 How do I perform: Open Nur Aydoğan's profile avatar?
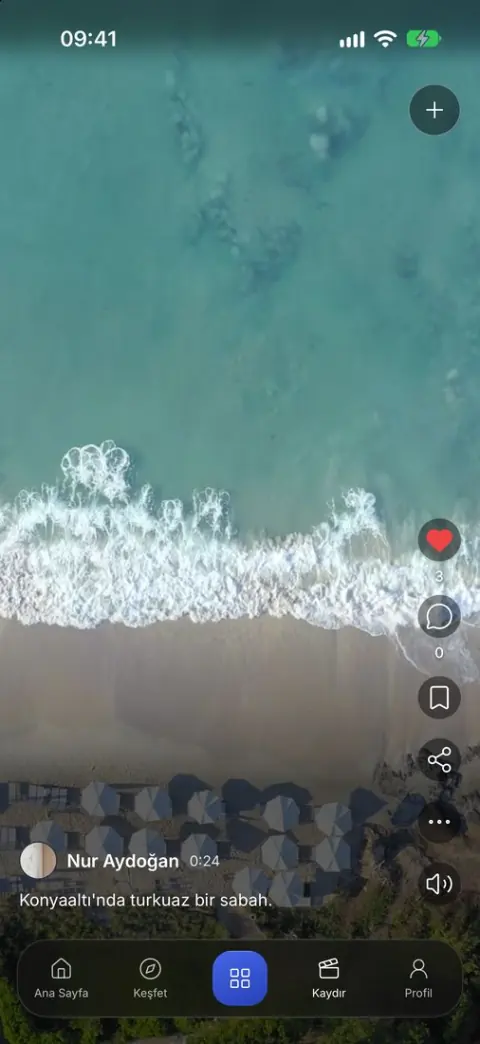pos(39,860)
